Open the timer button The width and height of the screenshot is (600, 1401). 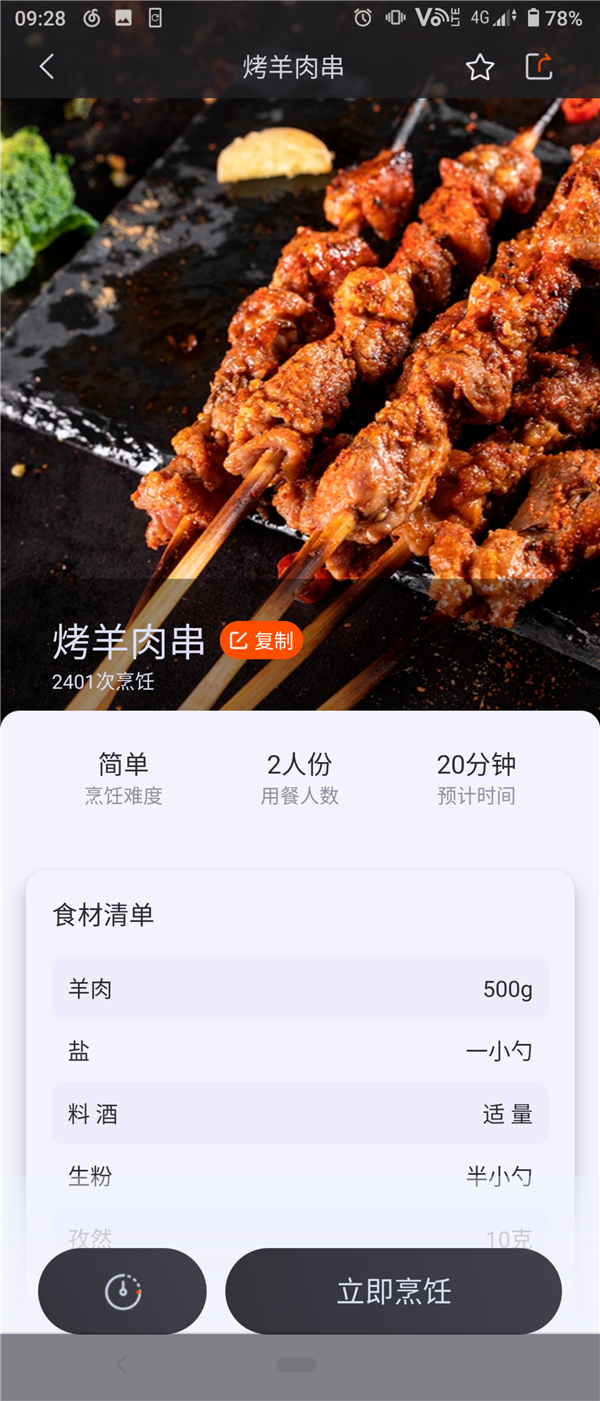tap(122, 1291)
